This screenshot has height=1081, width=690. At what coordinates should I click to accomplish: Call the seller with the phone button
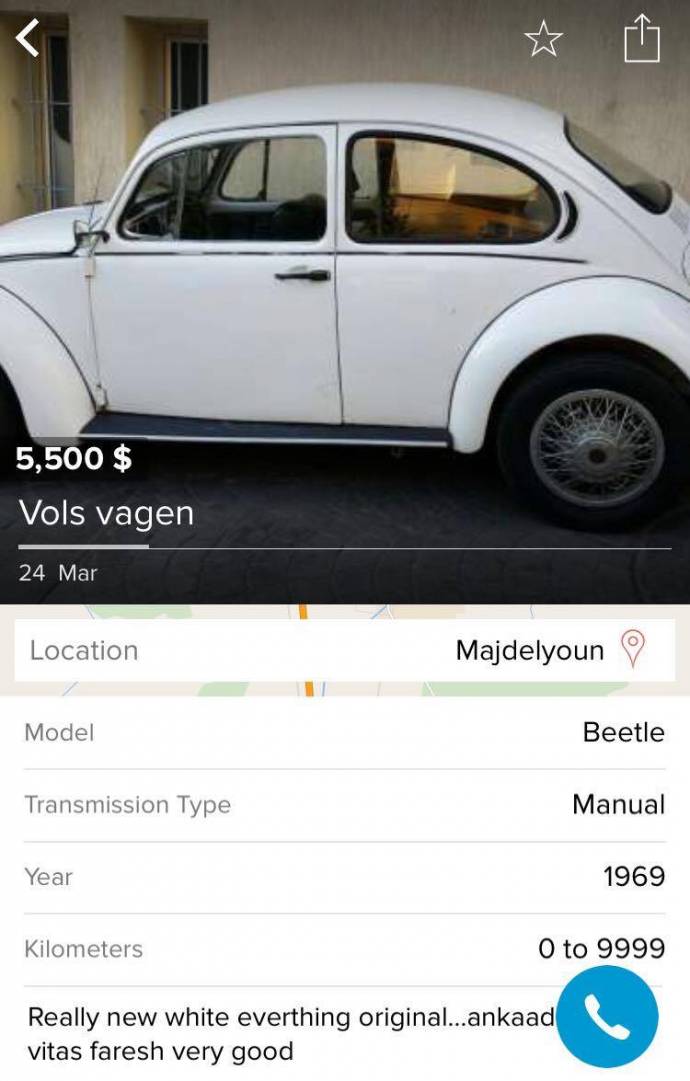pos(606,1016)
